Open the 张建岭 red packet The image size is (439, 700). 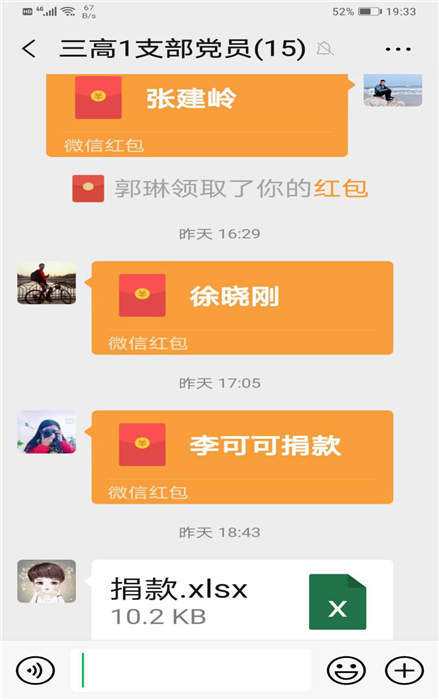pos(197,115)
